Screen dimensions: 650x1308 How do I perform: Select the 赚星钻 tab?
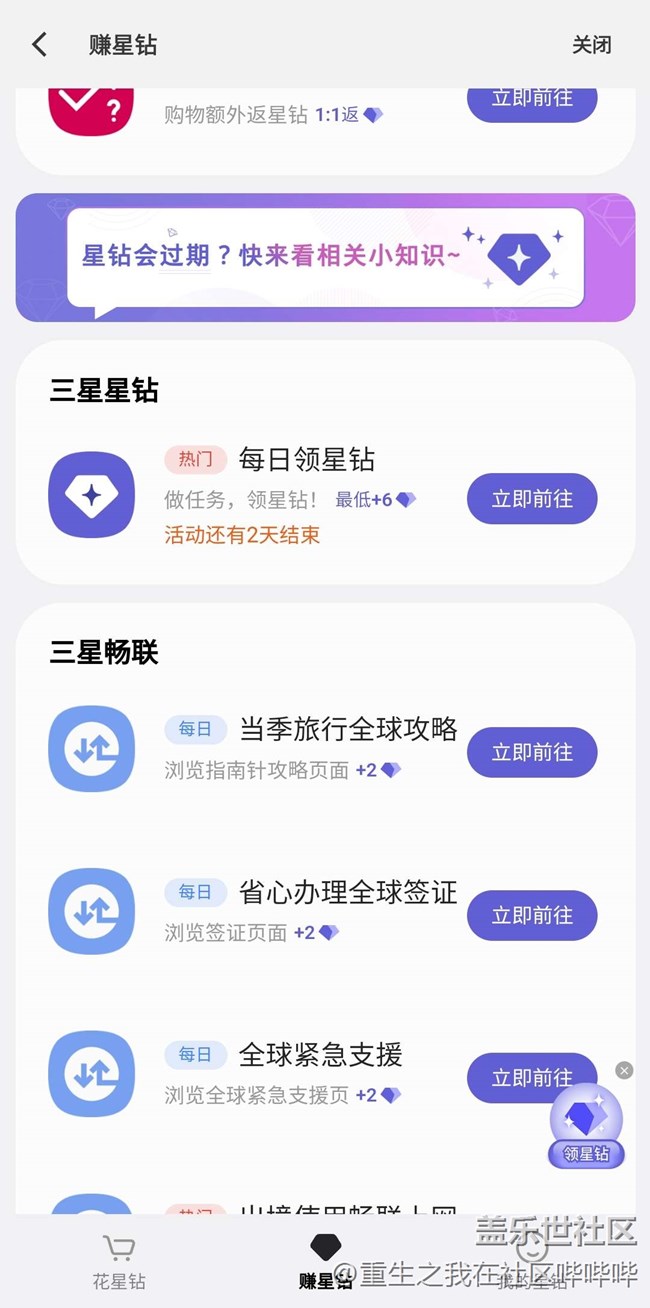pos(325,1262)
